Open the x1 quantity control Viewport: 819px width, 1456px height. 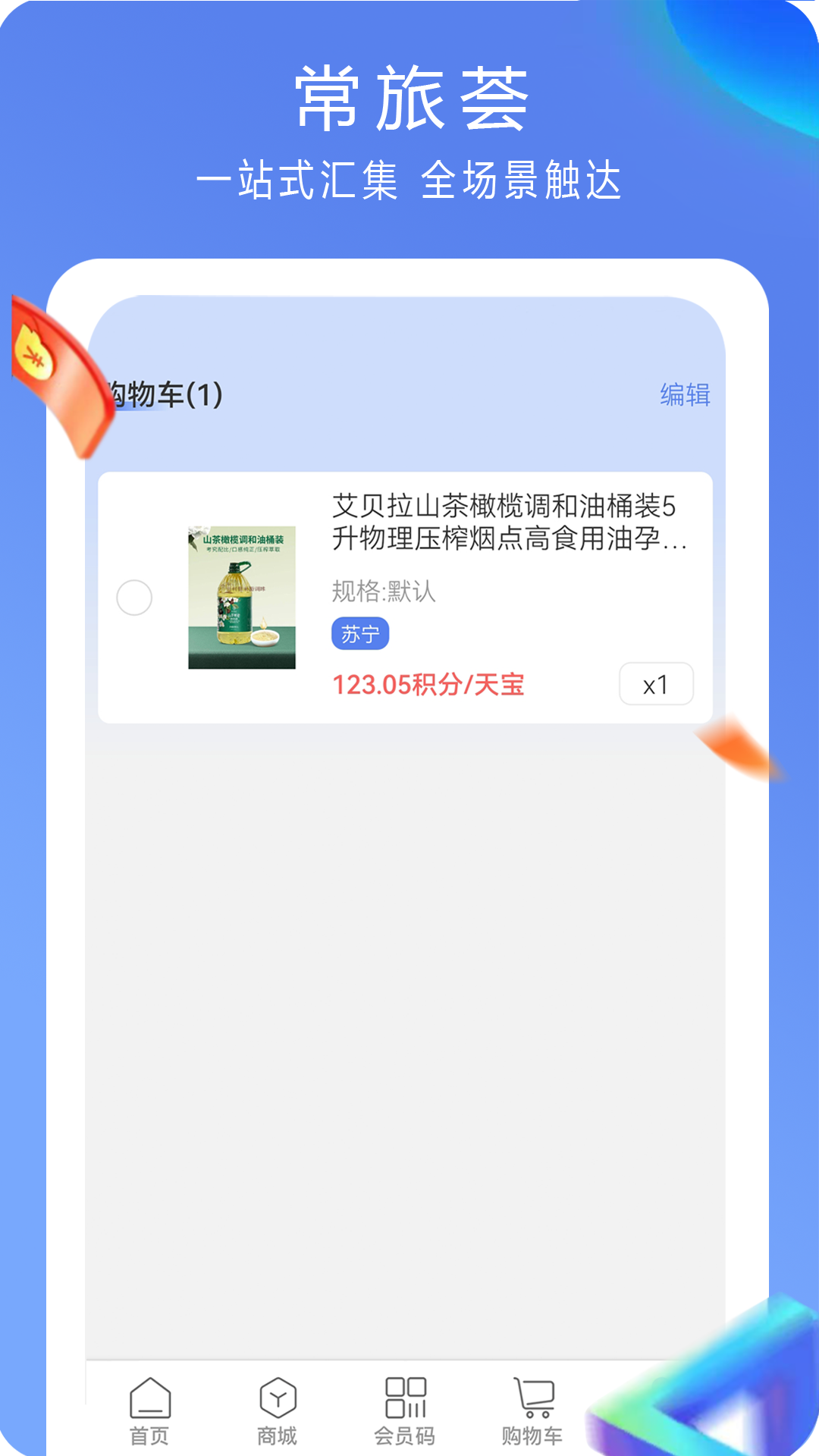tap(657, 683)
